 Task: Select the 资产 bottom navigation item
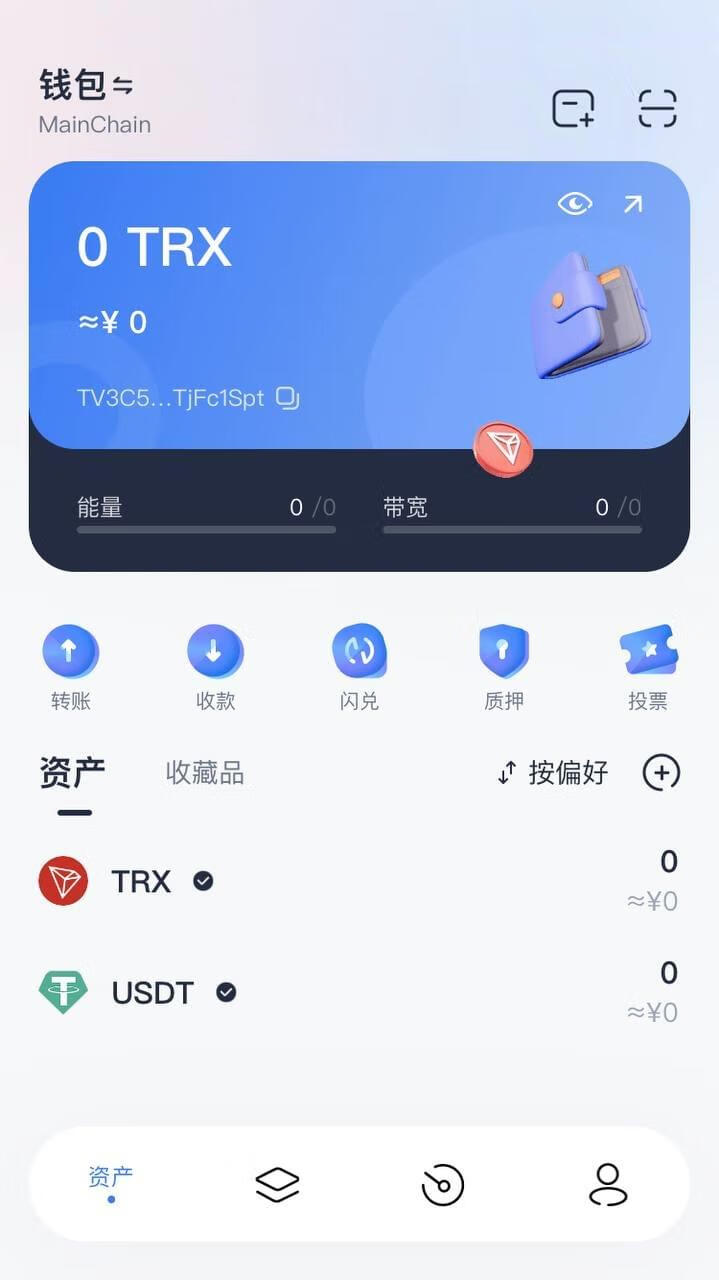[x=111, y=1182]
